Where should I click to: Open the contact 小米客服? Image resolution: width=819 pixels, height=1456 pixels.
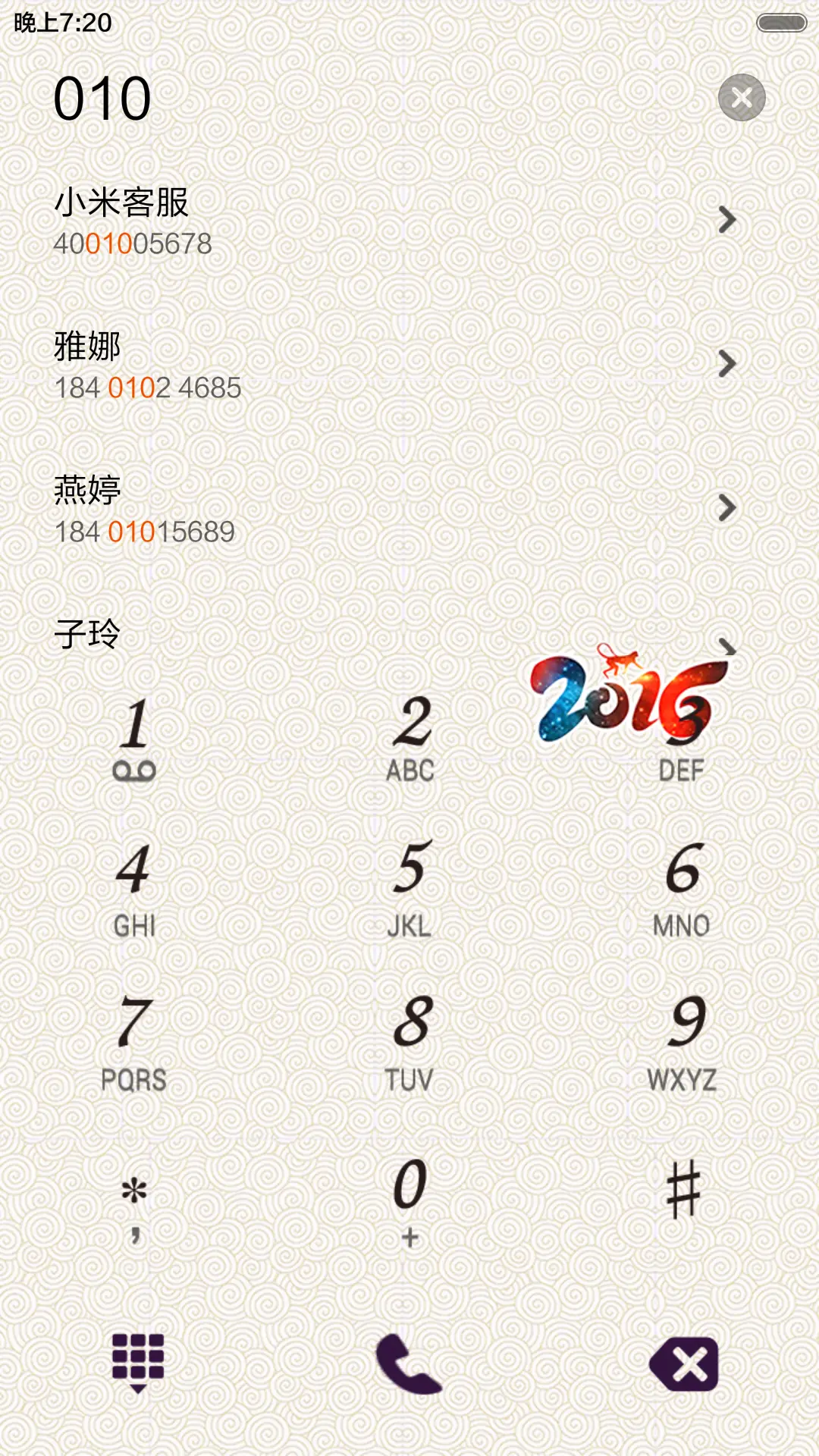(x=303, y=221)
